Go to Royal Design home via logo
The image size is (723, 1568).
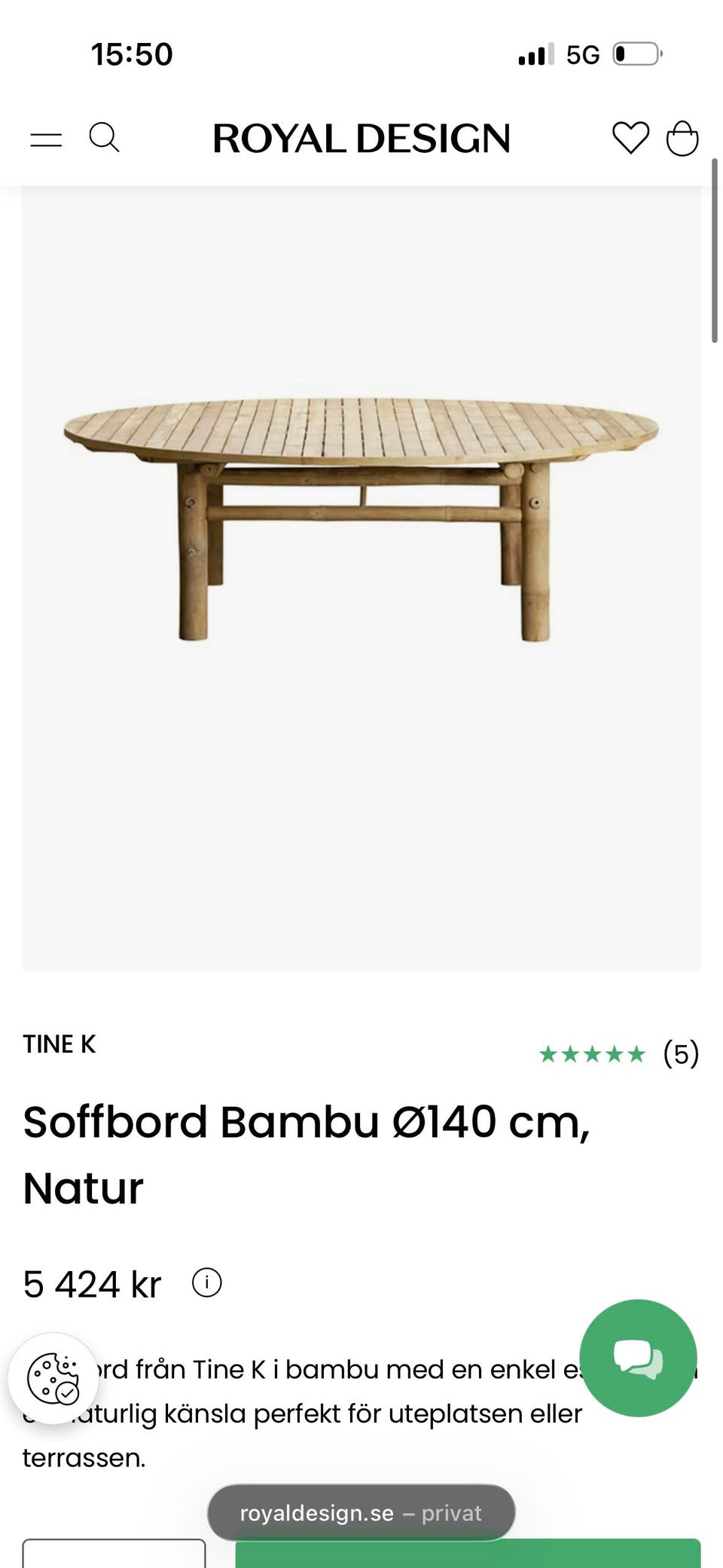(361, 139)
